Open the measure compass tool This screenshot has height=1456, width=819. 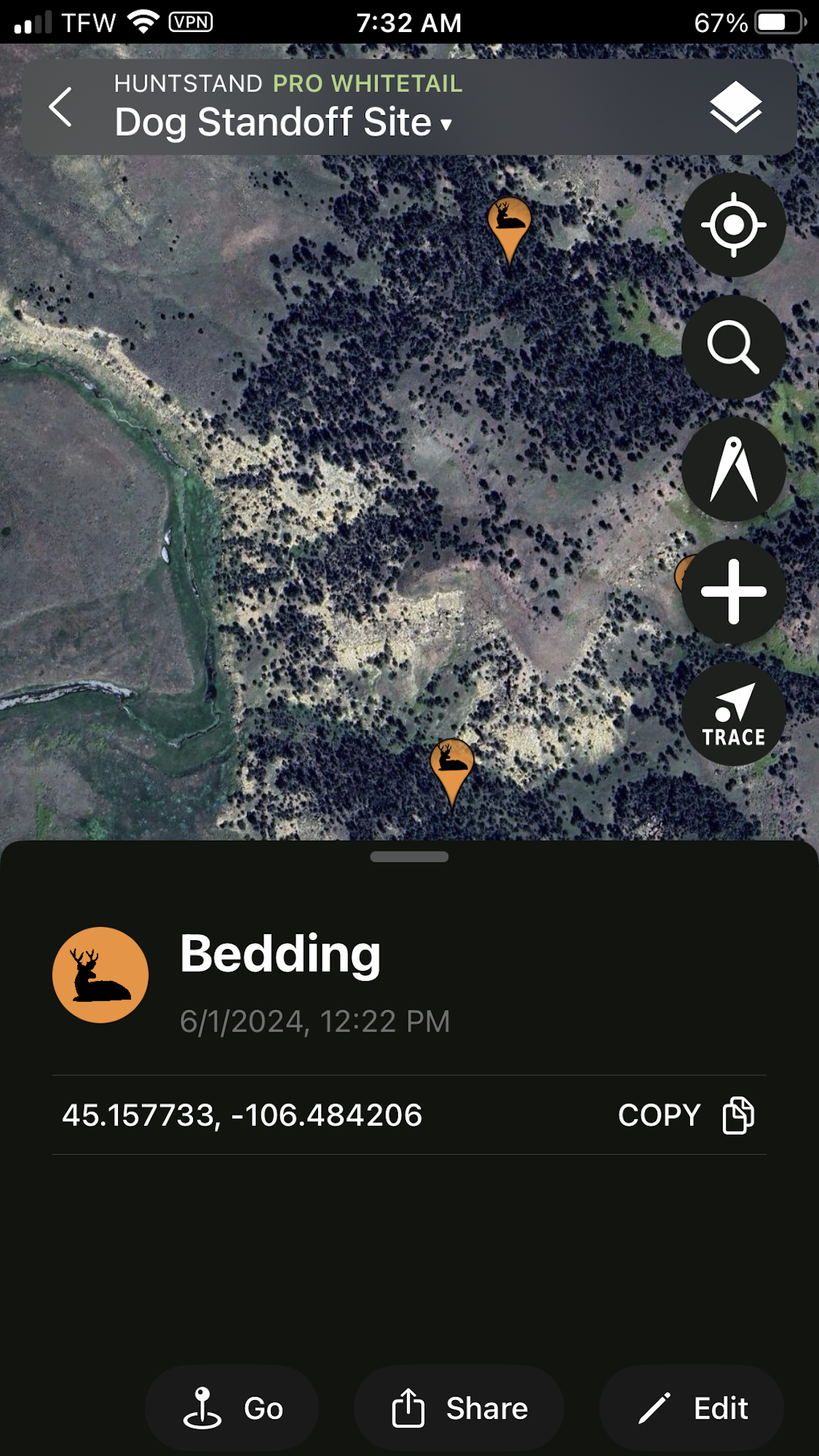pyautogui.click(x=734, y=469)
